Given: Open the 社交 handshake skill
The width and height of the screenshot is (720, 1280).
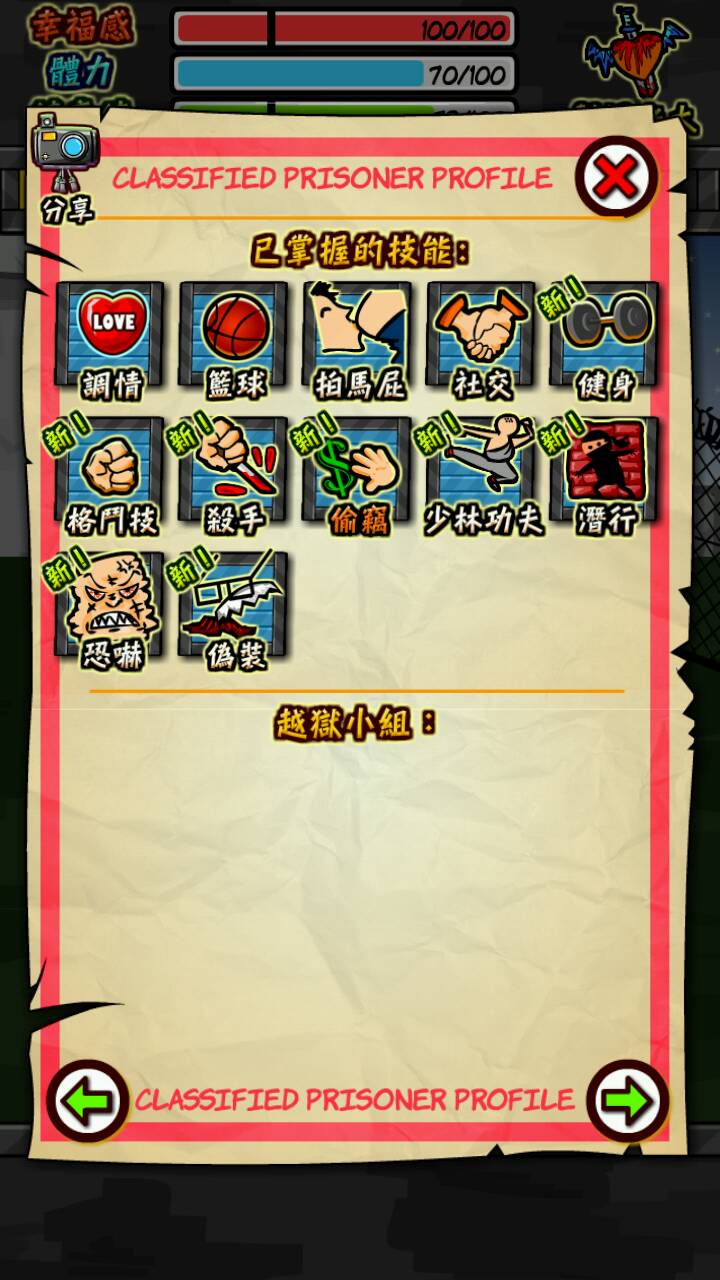Looking at the screenshot, I should (x=481, y=335).
